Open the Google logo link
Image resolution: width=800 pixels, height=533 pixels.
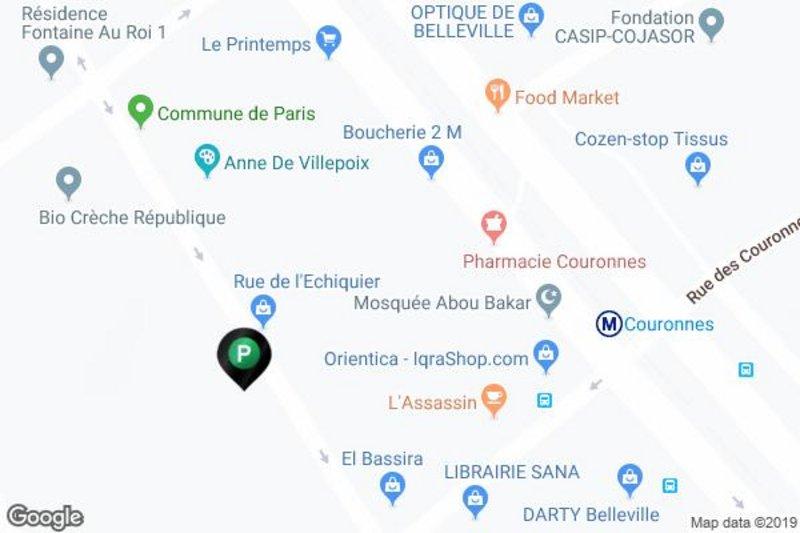[x=44, y=517]
